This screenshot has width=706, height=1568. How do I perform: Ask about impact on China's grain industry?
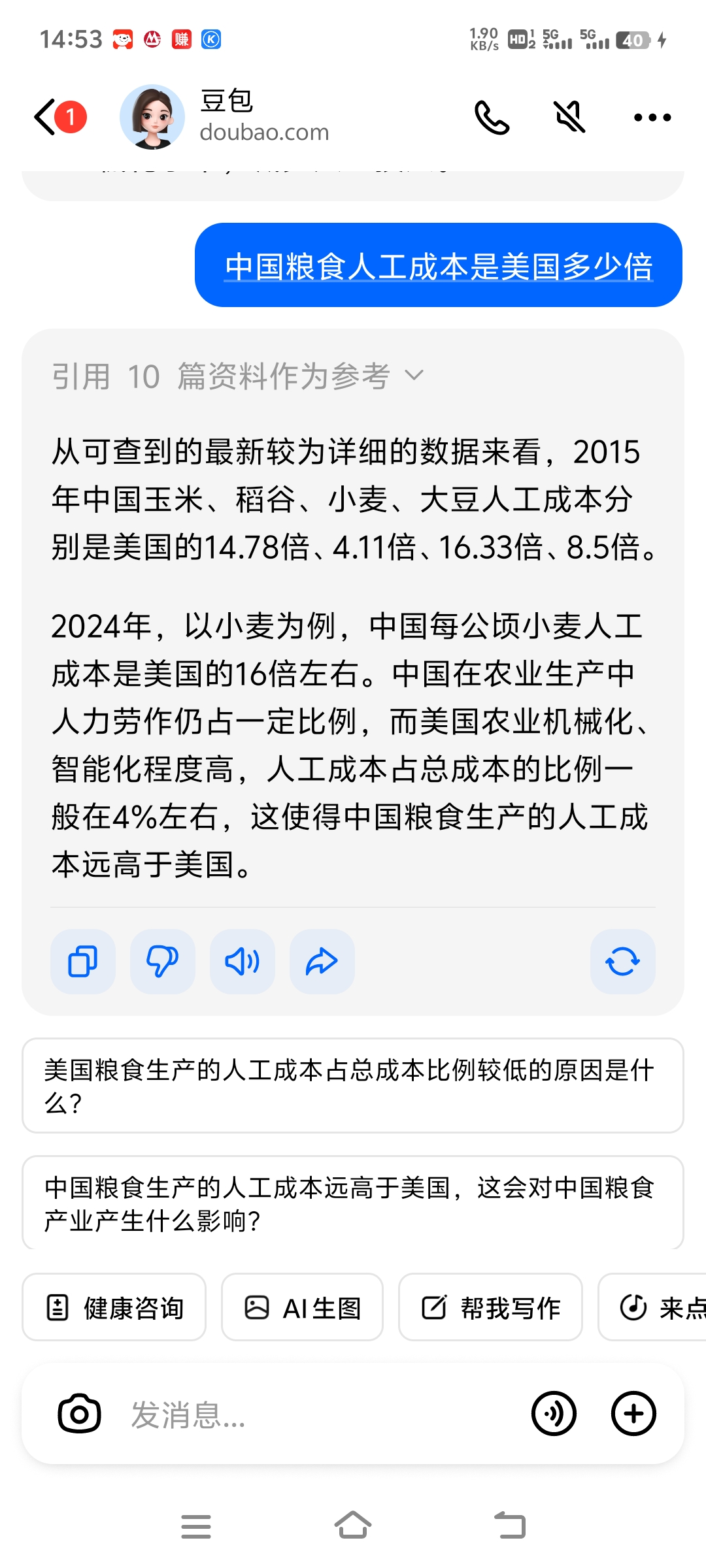352,1203
